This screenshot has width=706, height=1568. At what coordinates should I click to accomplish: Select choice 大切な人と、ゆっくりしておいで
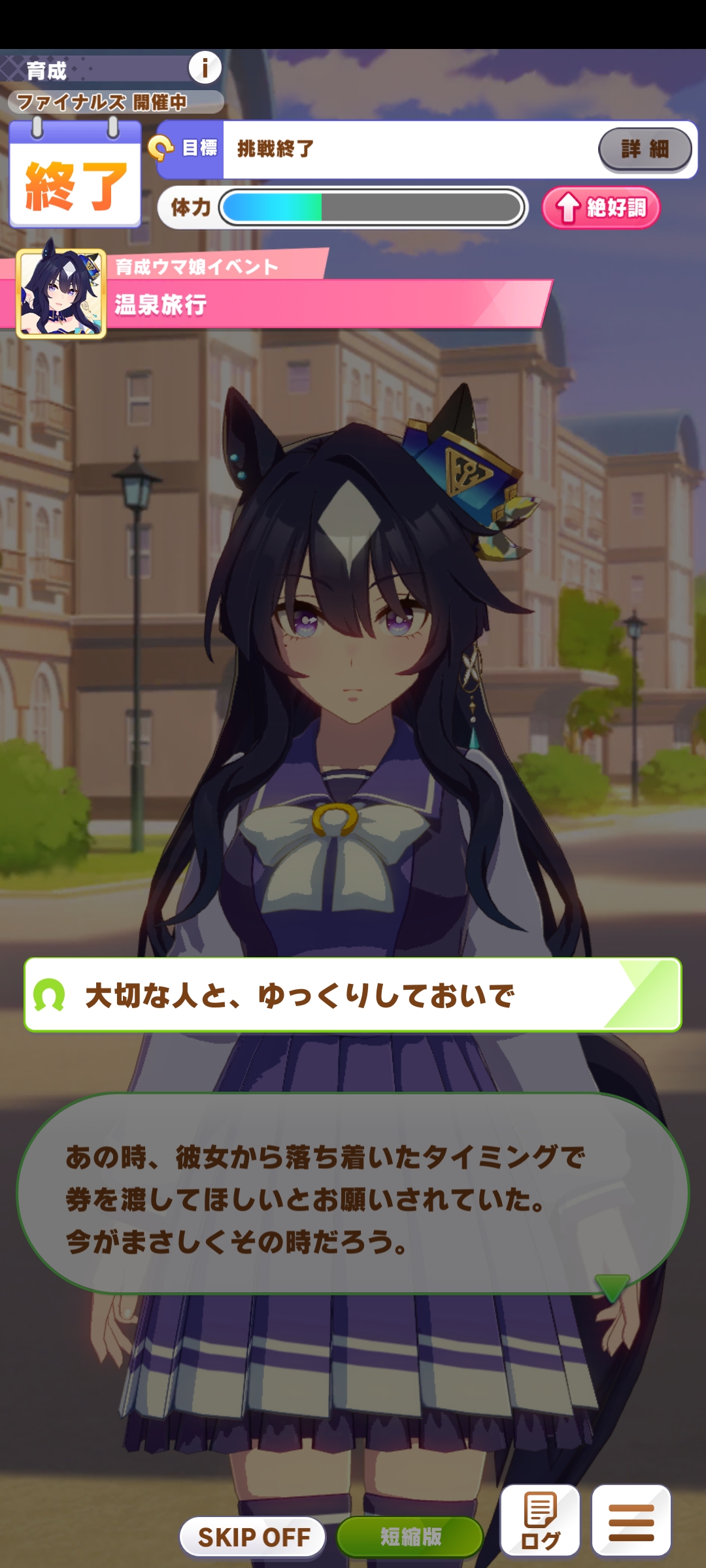[353, 995]
